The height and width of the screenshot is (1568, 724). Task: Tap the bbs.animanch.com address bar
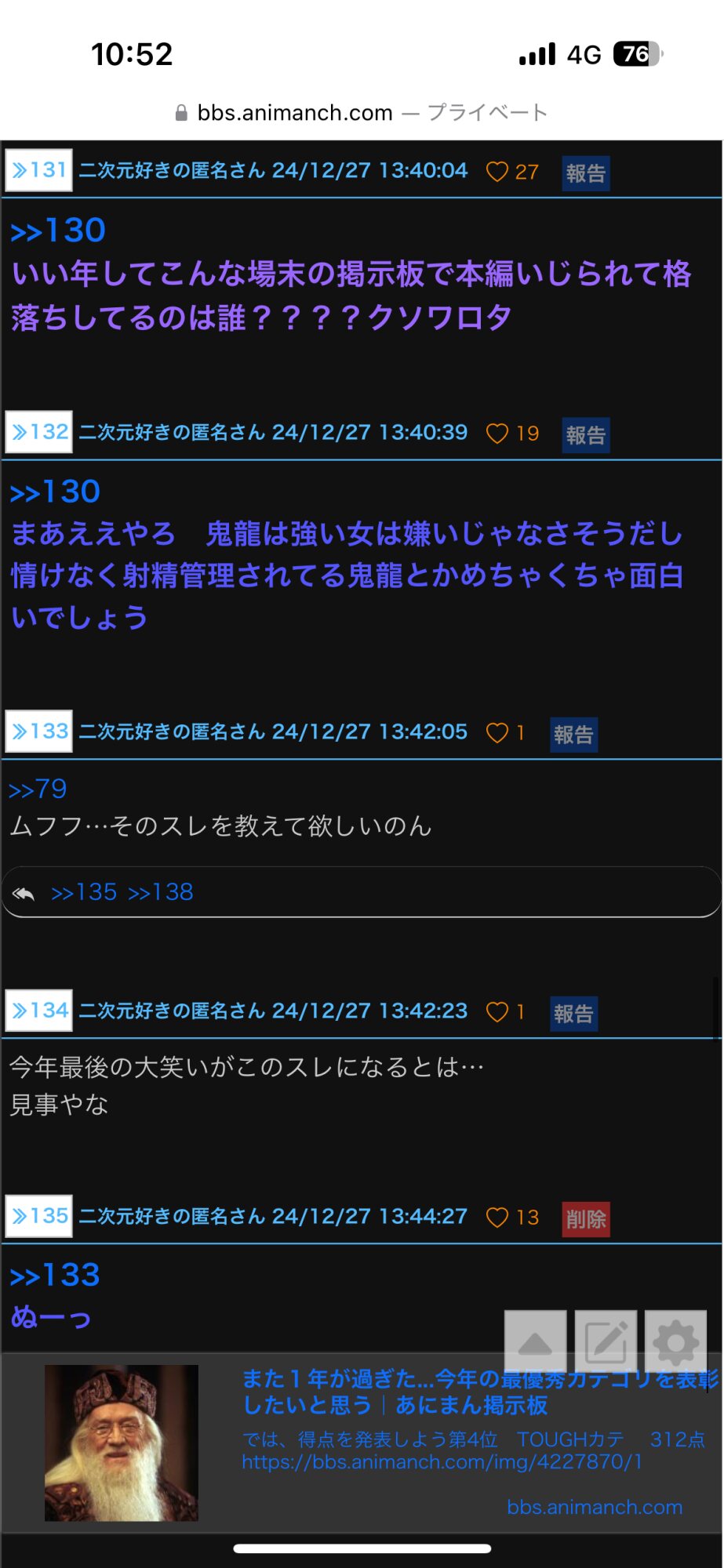[x=362, y=113]
